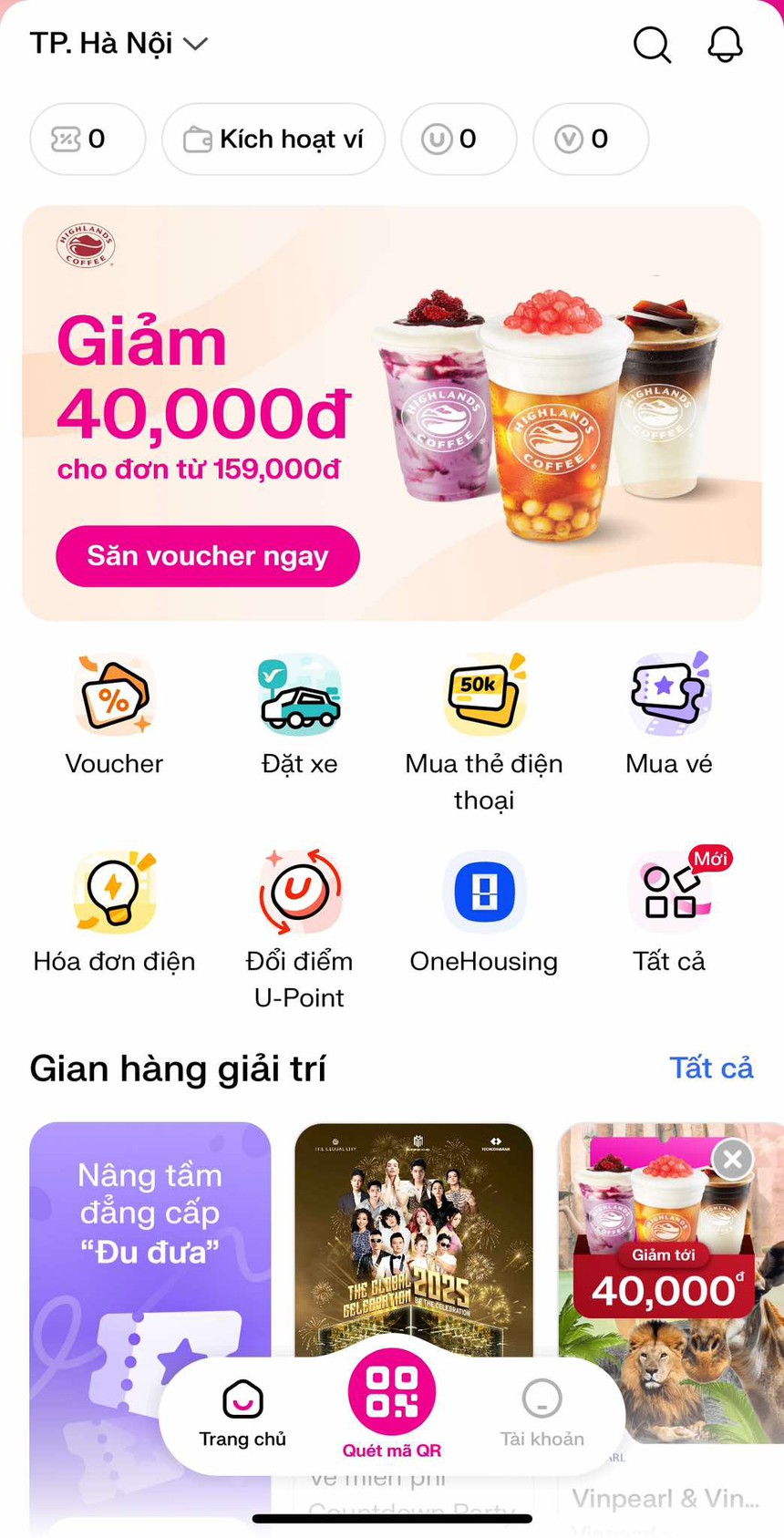This screenshot has width=784, height=1538.
Task: View all in Gian hàng giải trí
Action: pyautogui.click(x=711, y=1068)
